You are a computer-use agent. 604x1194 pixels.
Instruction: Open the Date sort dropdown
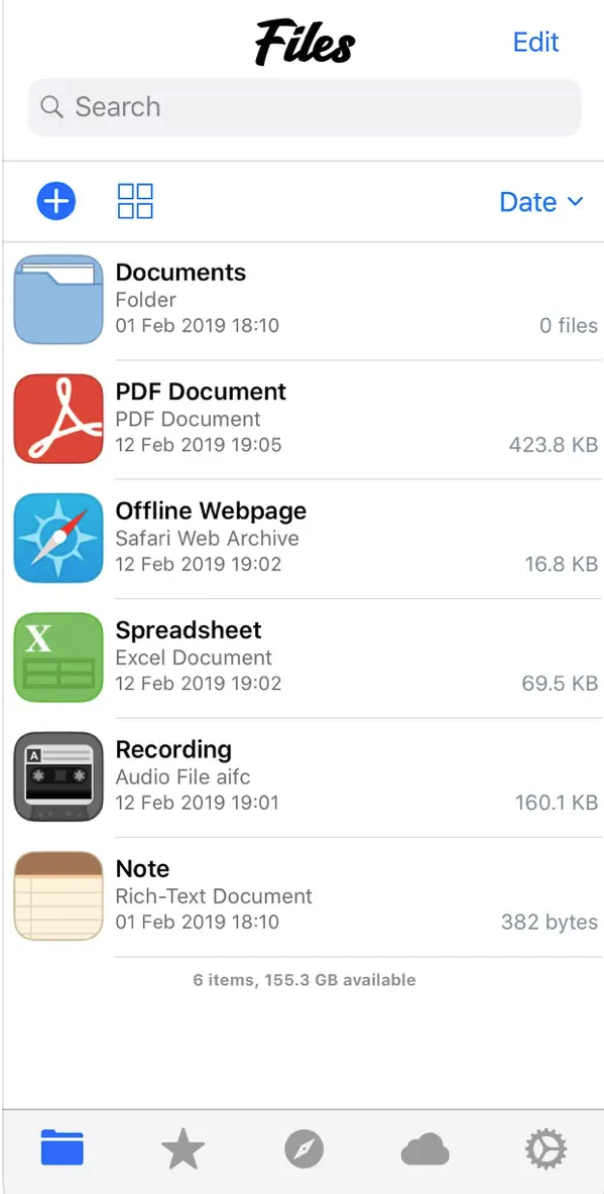541,202
